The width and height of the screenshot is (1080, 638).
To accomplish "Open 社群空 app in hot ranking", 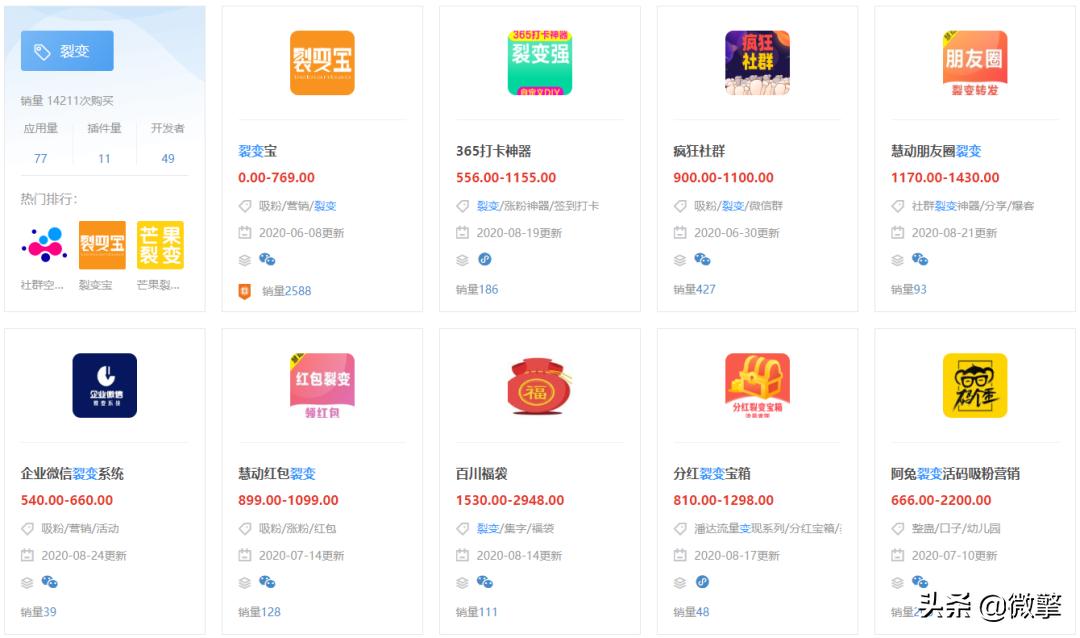I will (x=44, y=245).
